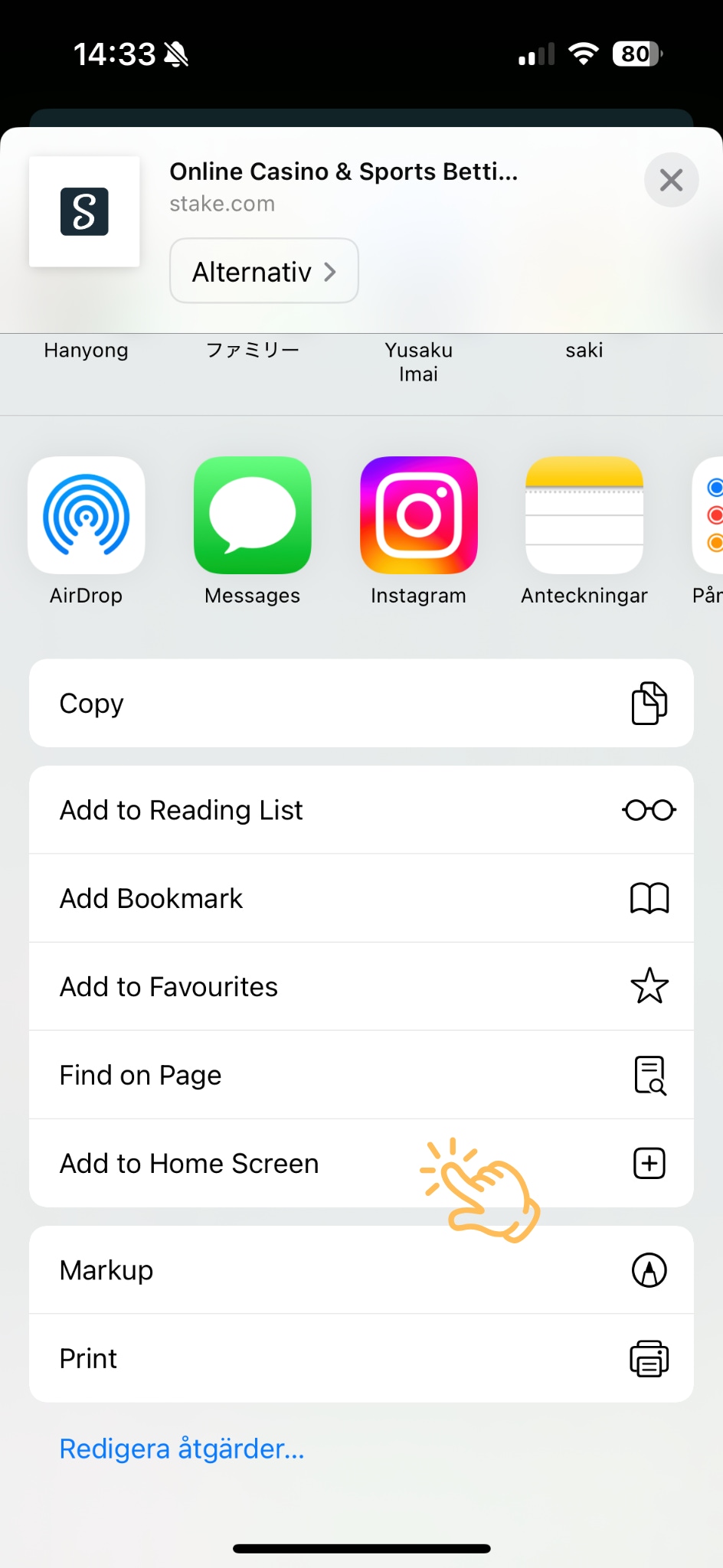
Task: Tap the Add to Home Screen plus icon
Action: click(649, 1163)
